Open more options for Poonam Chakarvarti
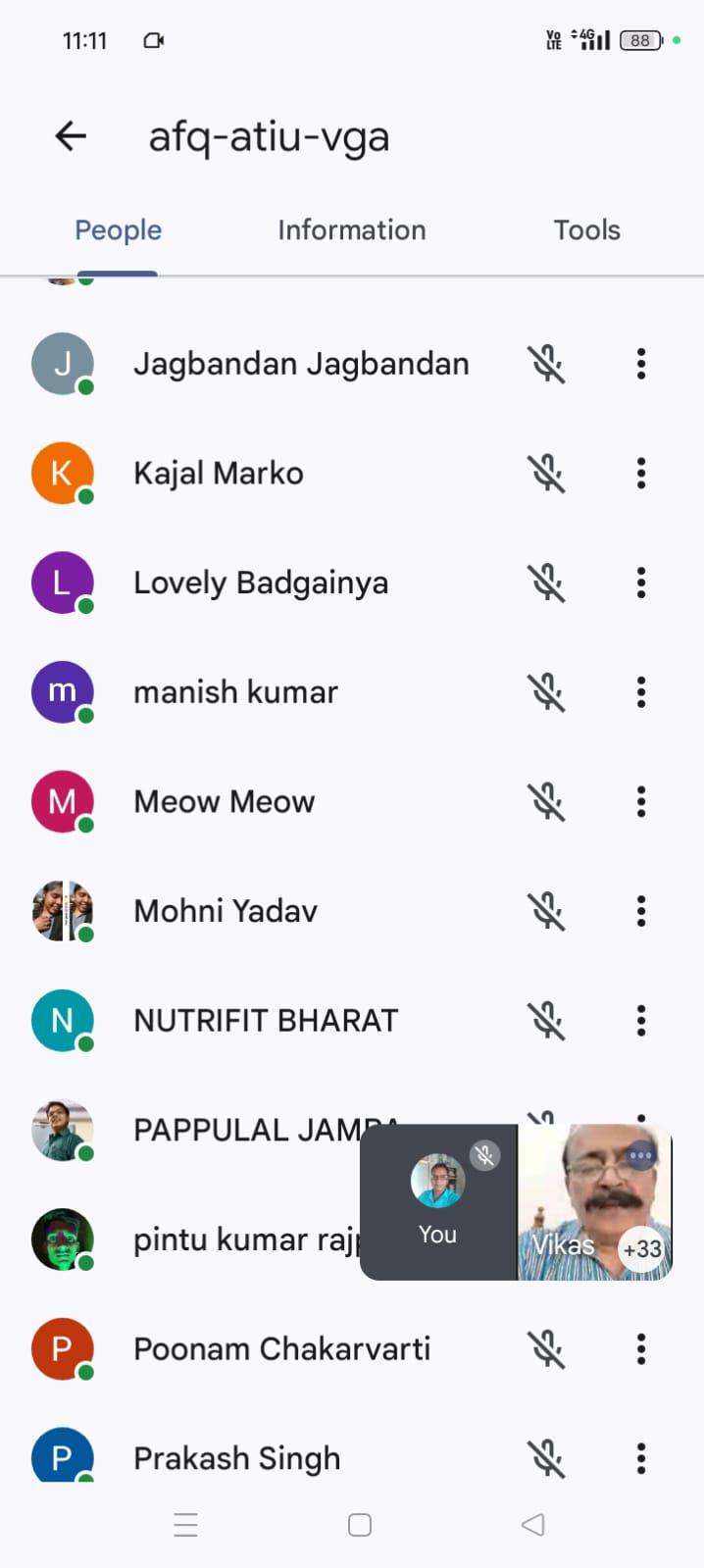This screenshot has width=704, height=1568. pos(641,1349)
